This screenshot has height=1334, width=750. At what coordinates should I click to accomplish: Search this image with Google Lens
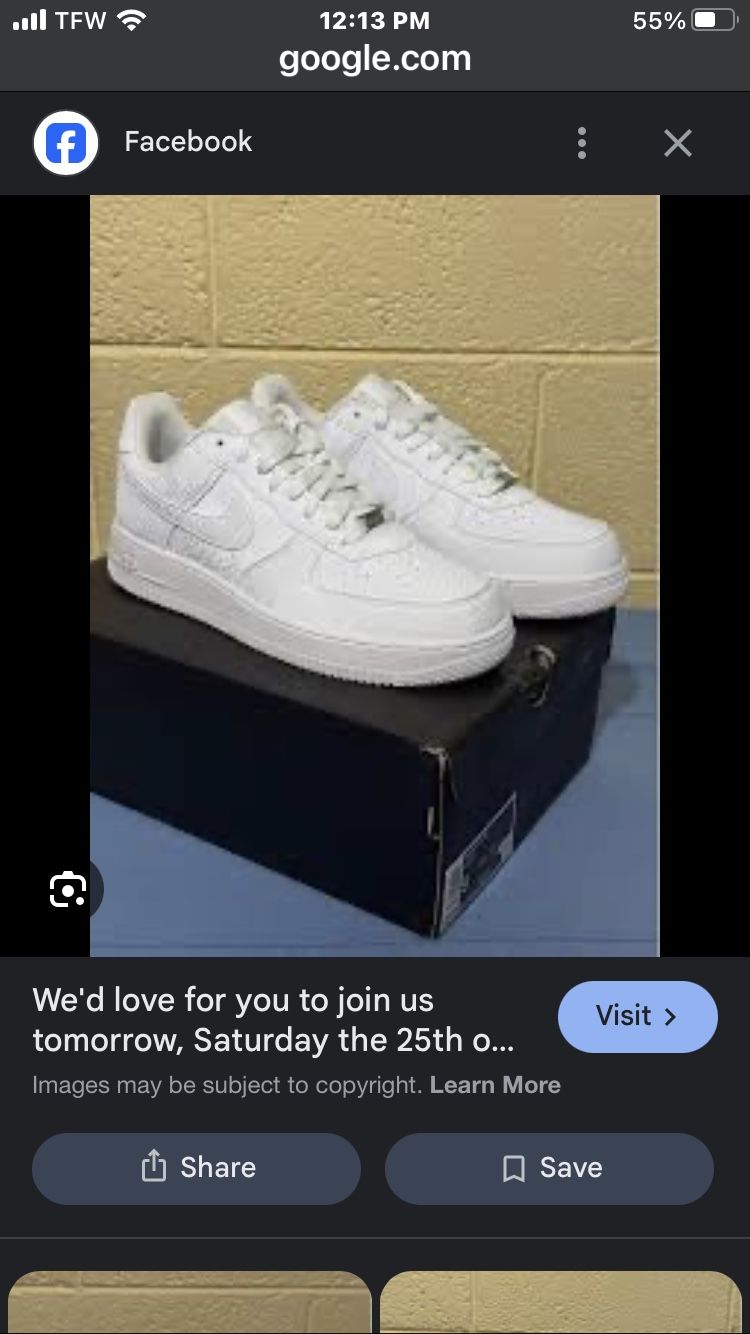click(67, 888)
